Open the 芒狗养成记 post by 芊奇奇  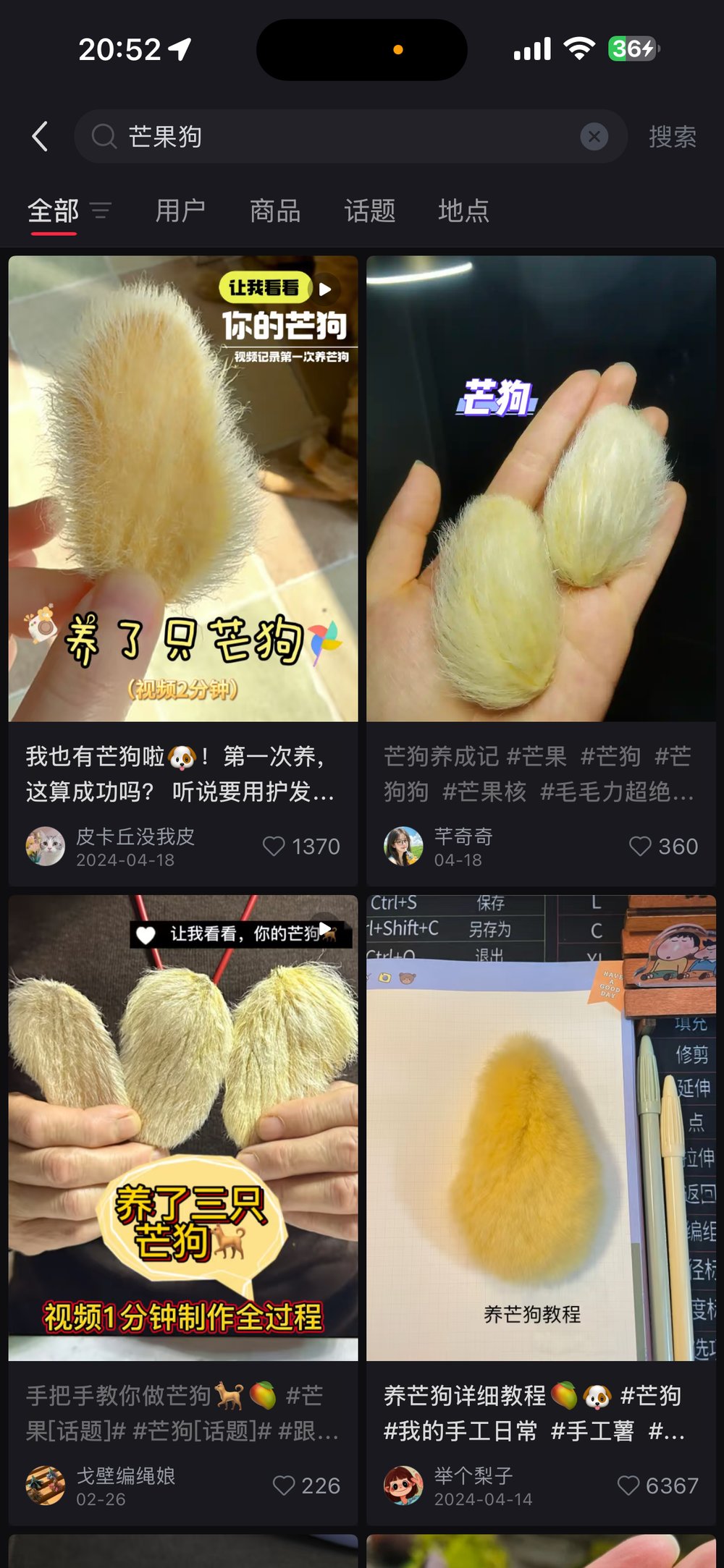tap(541, 488)
